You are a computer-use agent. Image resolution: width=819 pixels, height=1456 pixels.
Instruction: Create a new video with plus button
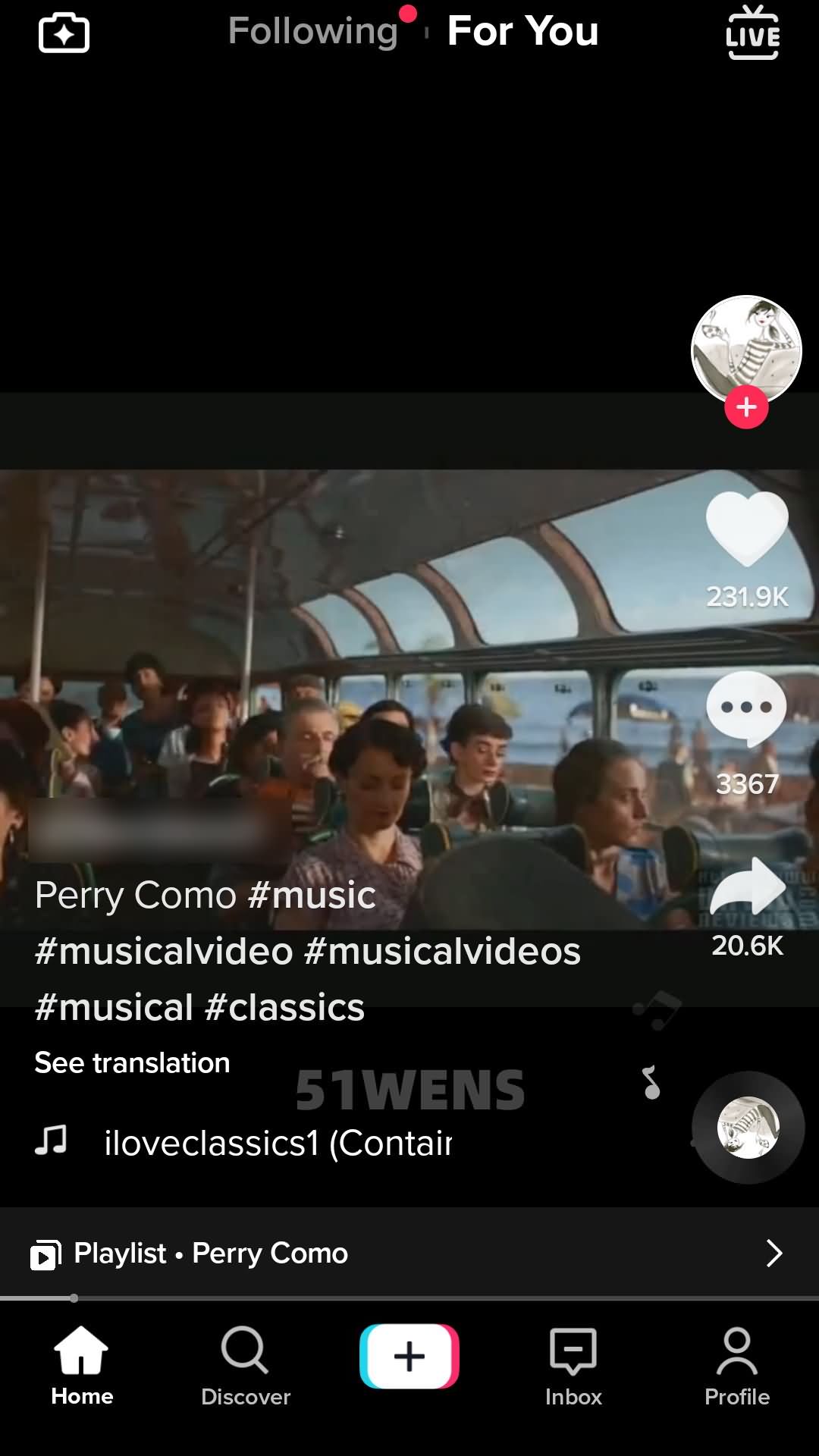409,1356
